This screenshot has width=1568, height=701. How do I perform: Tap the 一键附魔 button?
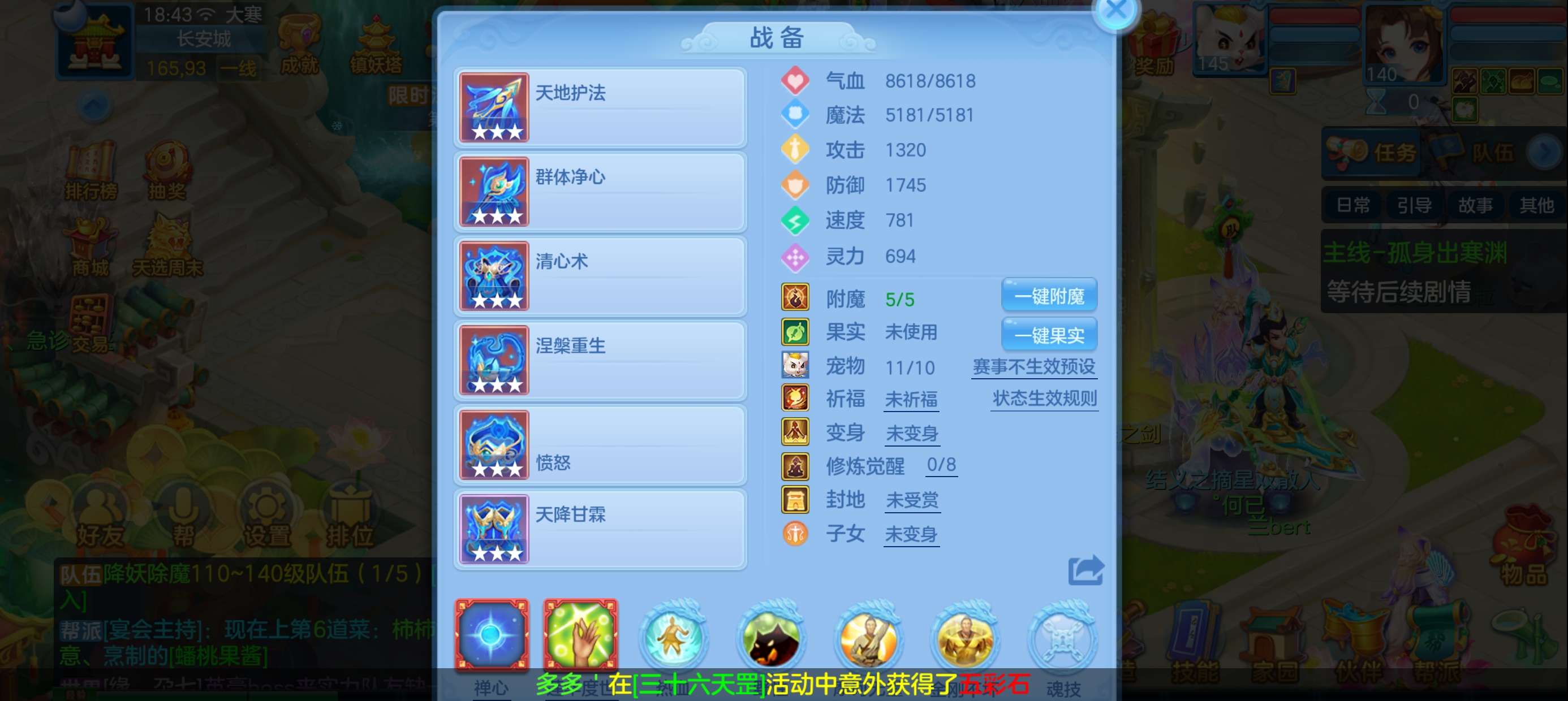(x=1049, y=296)
